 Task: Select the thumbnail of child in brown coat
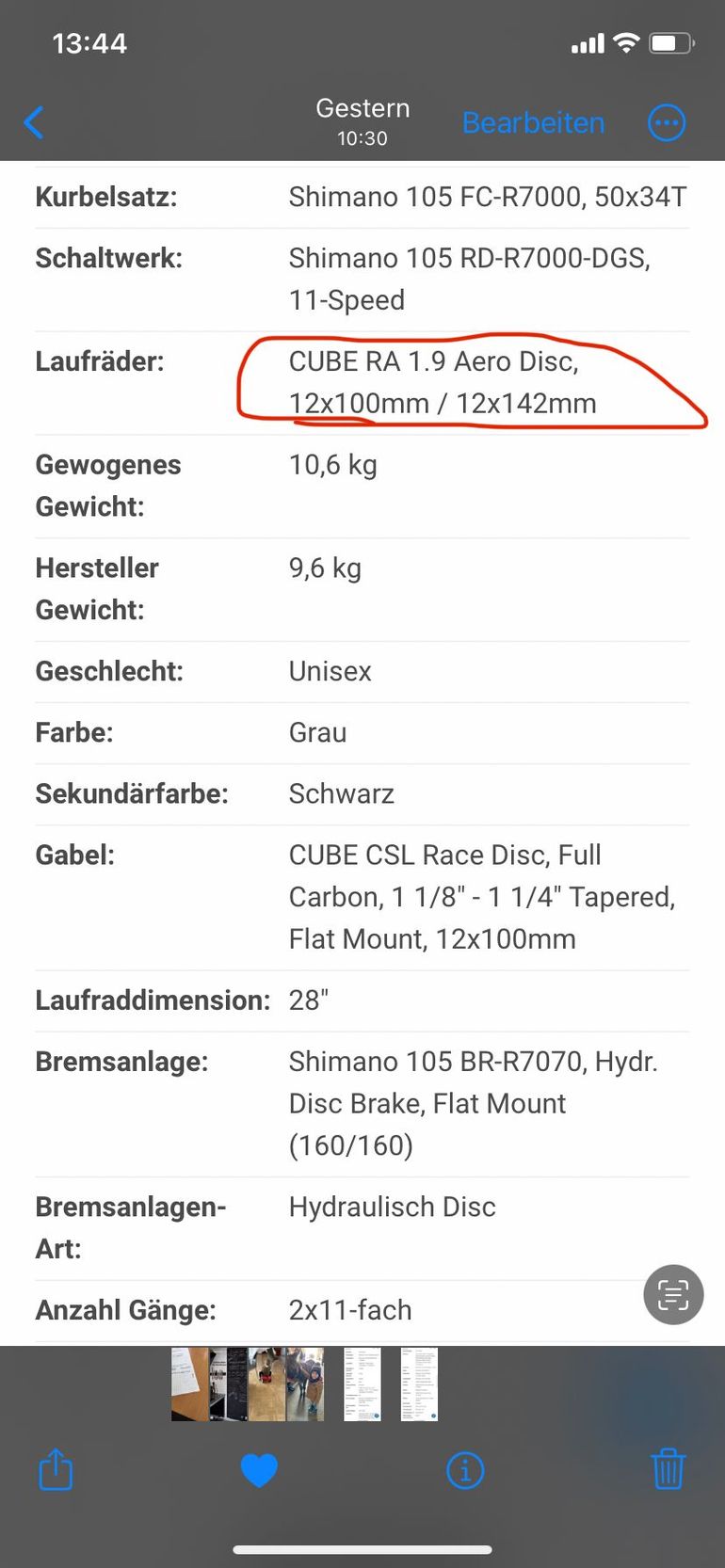point(306,1384)
